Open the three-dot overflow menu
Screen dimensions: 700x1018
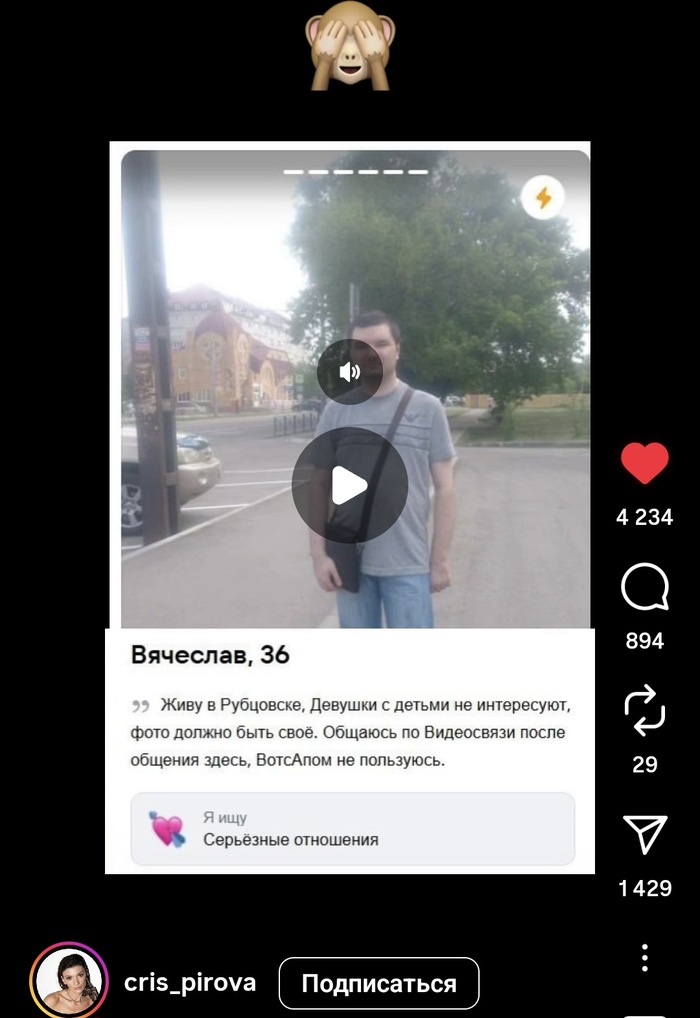point(645,957)
